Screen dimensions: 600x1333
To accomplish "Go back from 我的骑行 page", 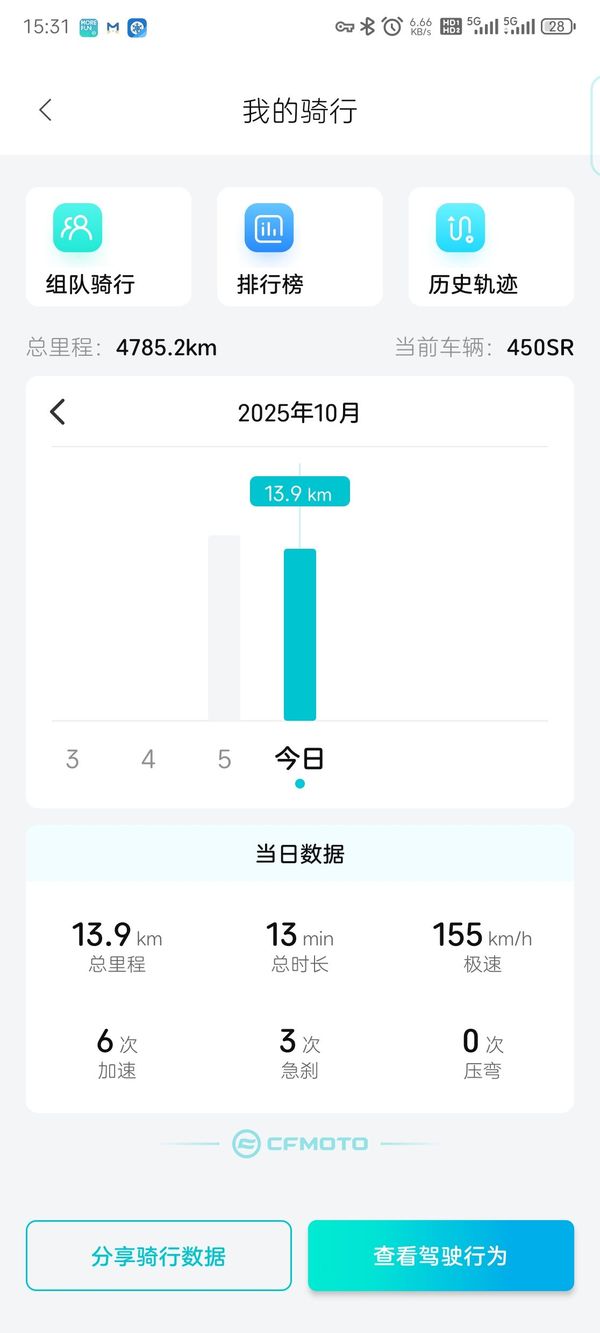I will pyautogui.click(x=45, y=110).
